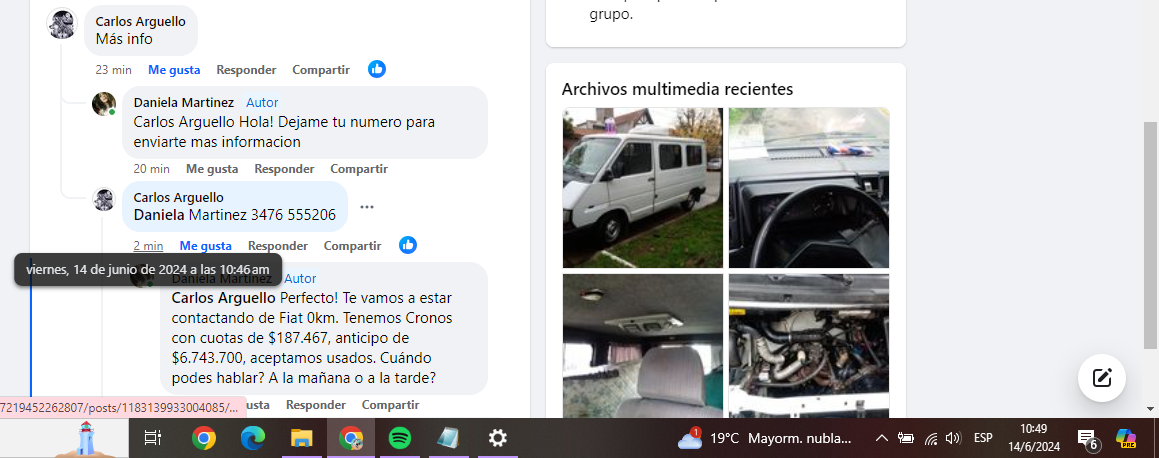Tap Responder under the Fiat 0km reply
Screen dimensions: 1159x458
coord(316,405)
